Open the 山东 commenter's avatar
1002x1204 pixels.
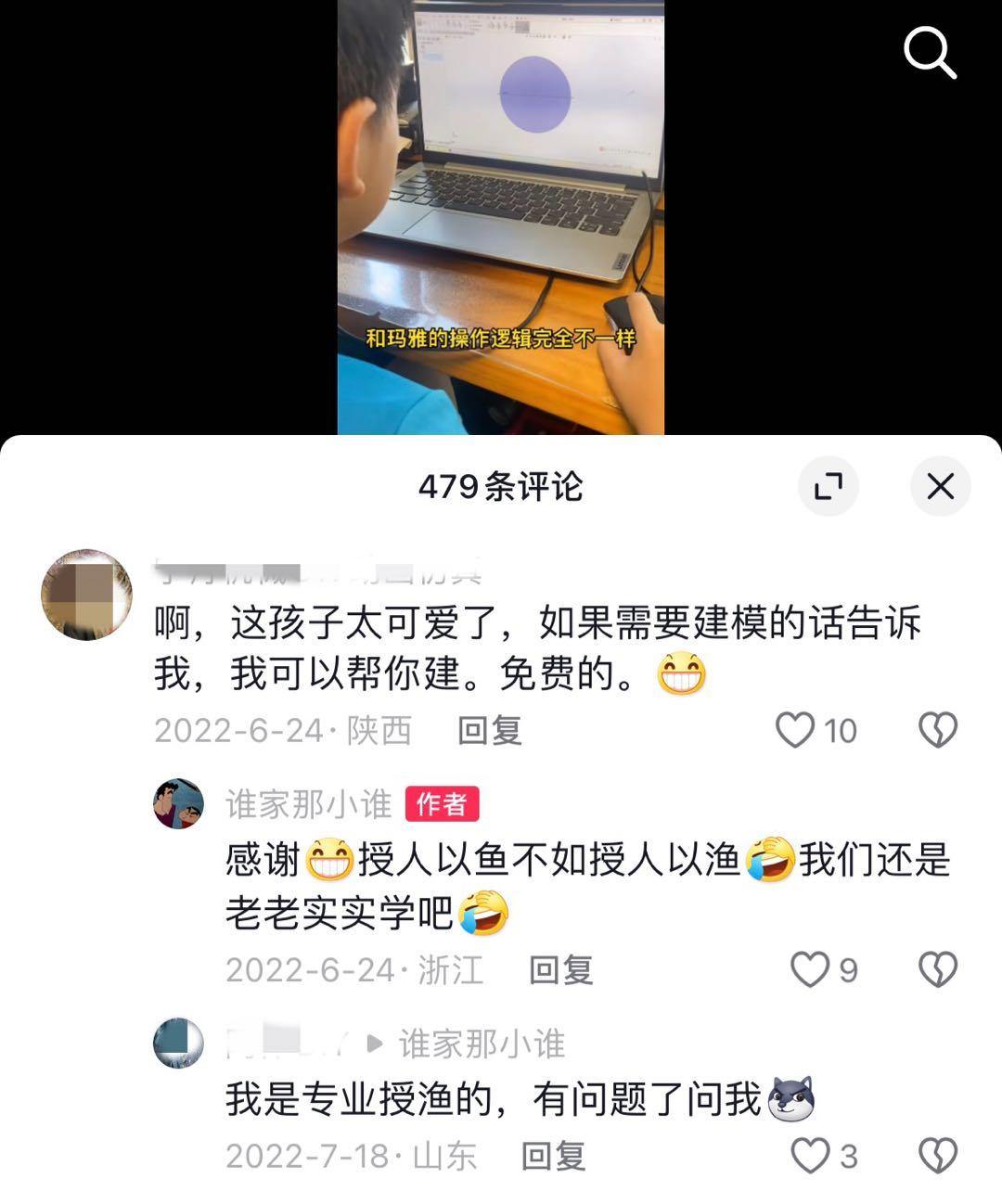pos(178,1043)
